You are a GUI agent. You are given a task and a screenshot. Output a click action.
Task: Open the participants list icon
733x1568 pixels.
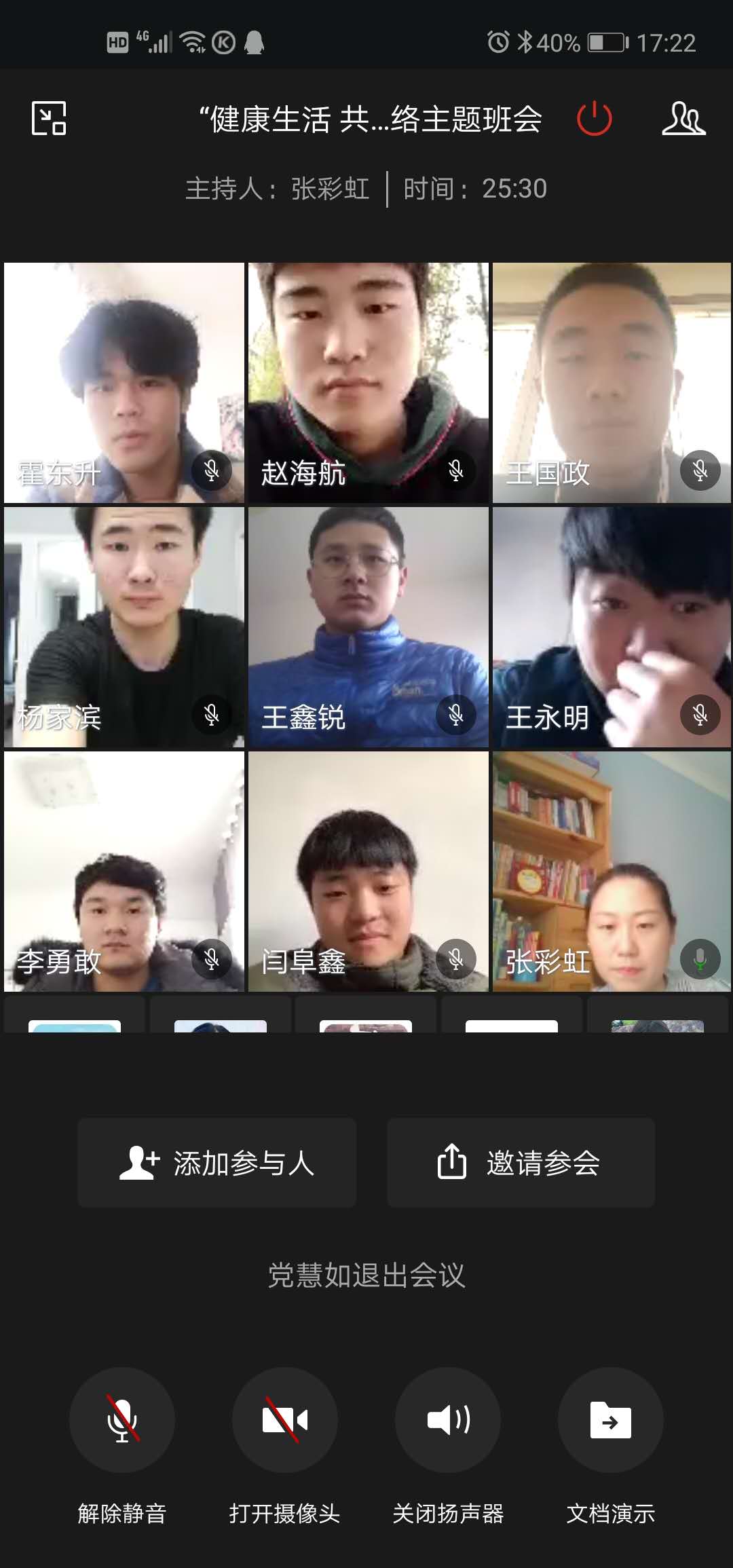pos(683,119)
